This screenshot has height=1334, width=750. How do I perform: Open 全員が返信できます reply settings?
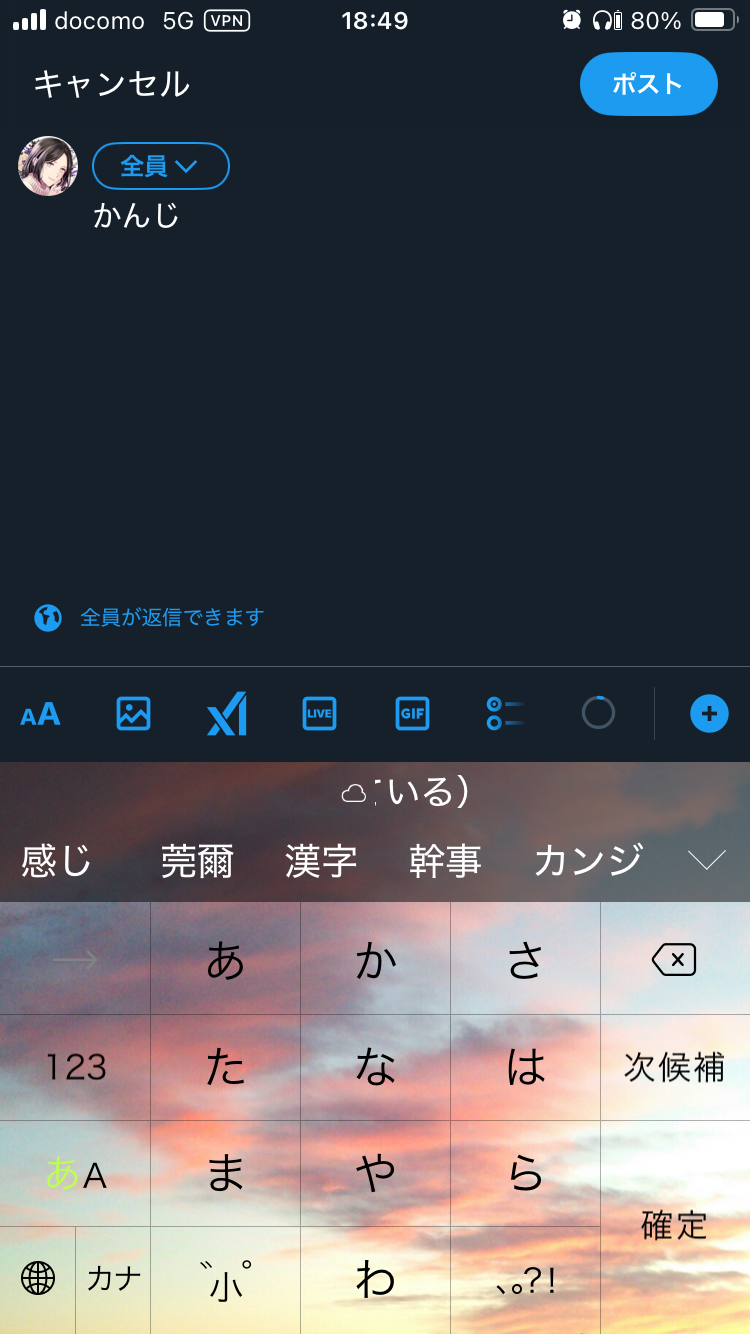(x=171, y=617)
